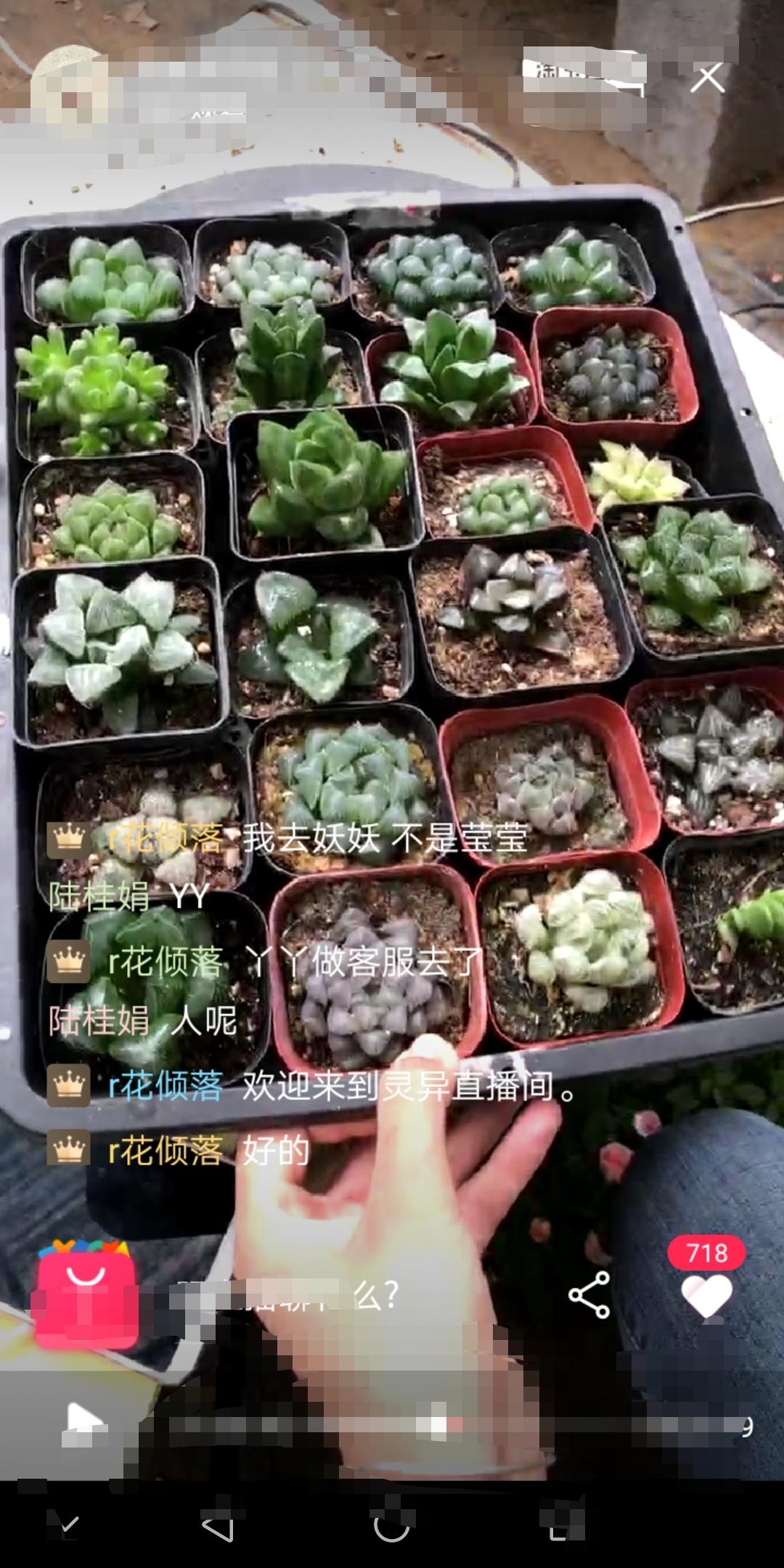Open the shopping bag product list
Viewport: 784px width, 1568px height.
pyautogui.click(x=86, y=1296)
